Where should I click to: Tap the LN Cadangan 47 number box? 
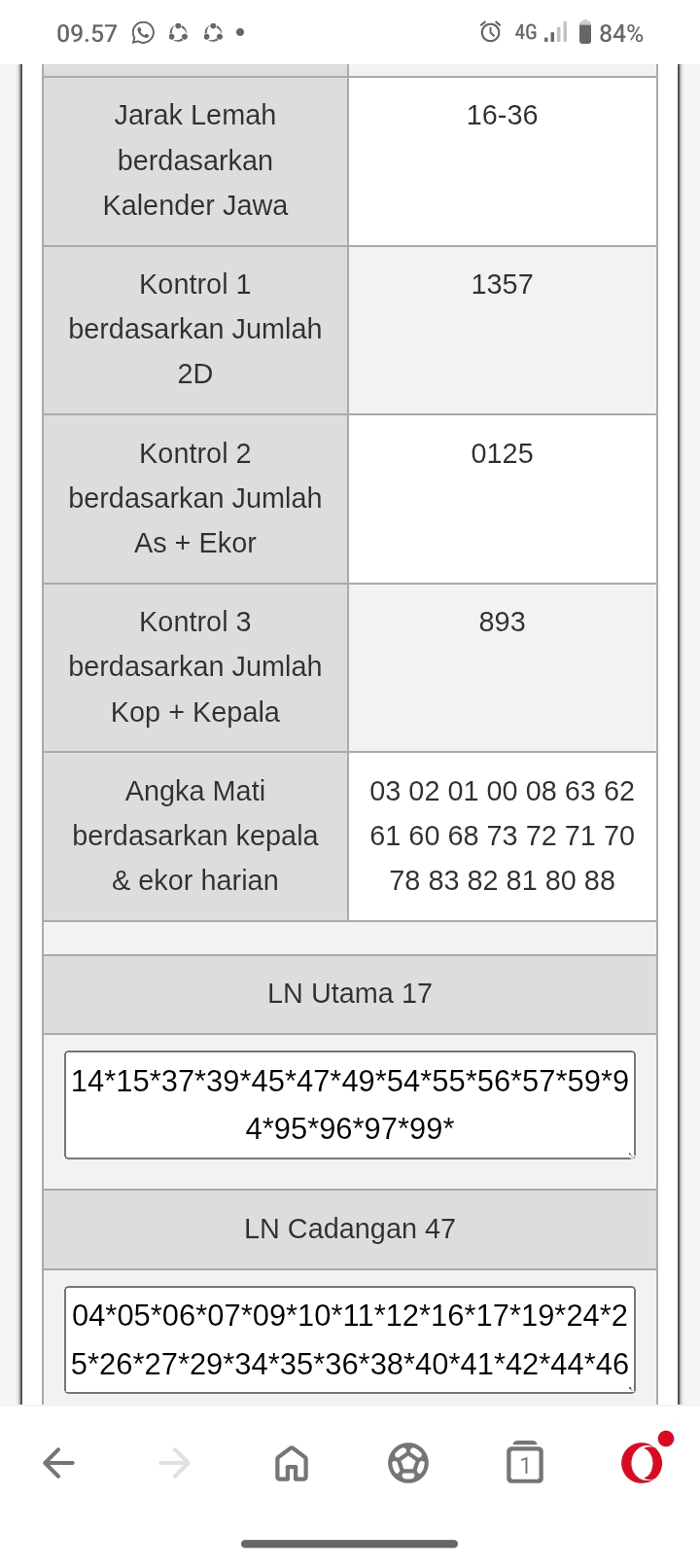350,1339
